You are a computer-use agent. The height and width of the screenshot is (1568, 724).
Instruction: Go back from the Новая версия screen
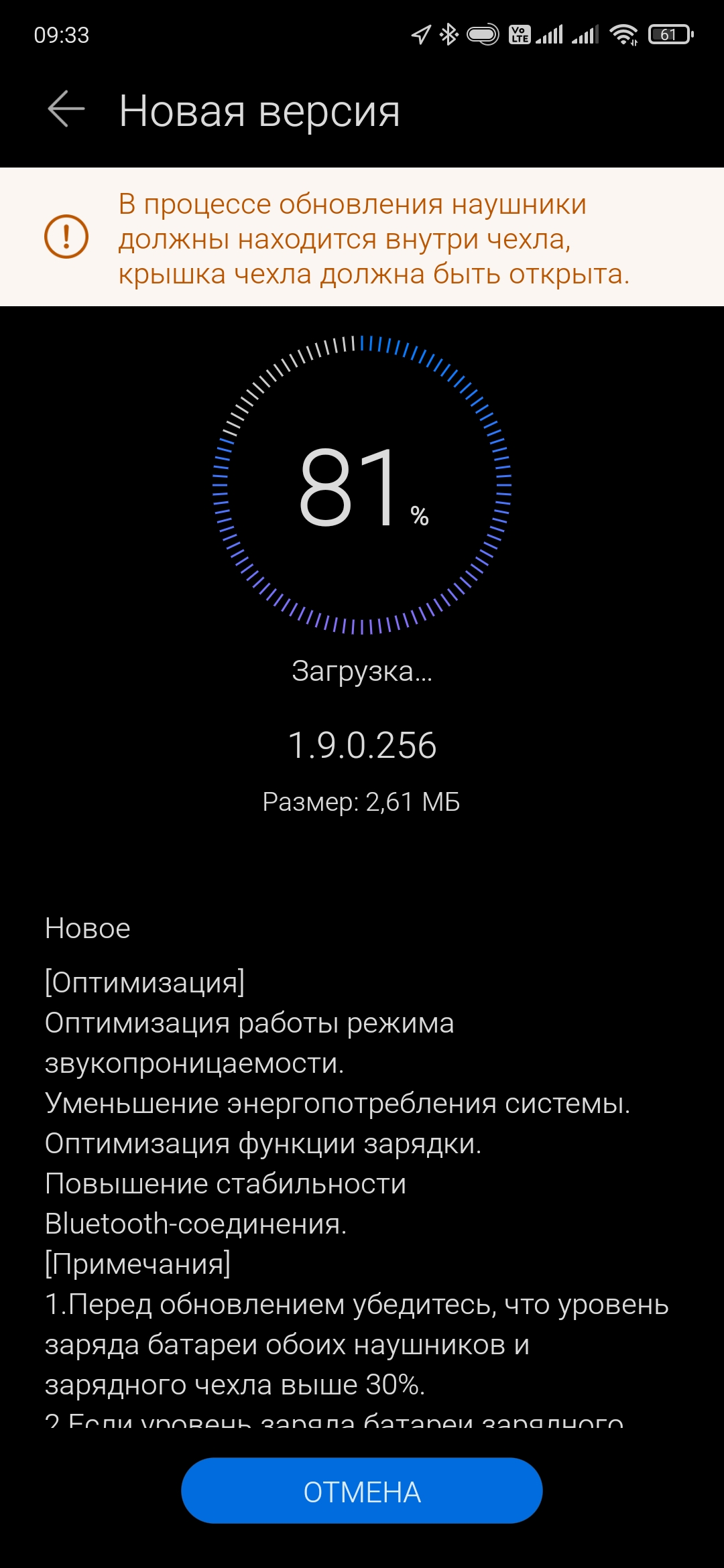click(66, 109)
